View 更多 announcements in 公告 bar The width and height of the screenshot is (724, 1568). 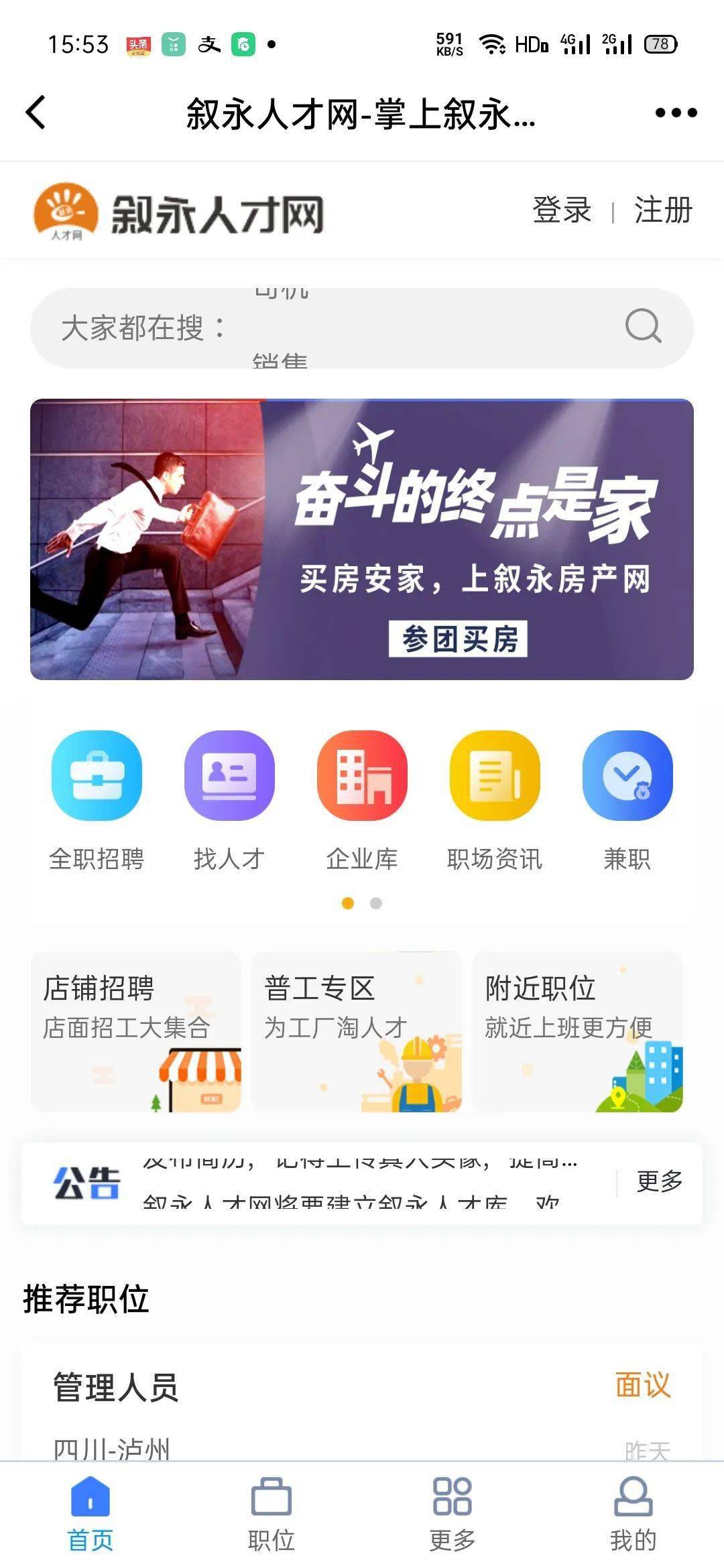click(x=660, y=1181)
